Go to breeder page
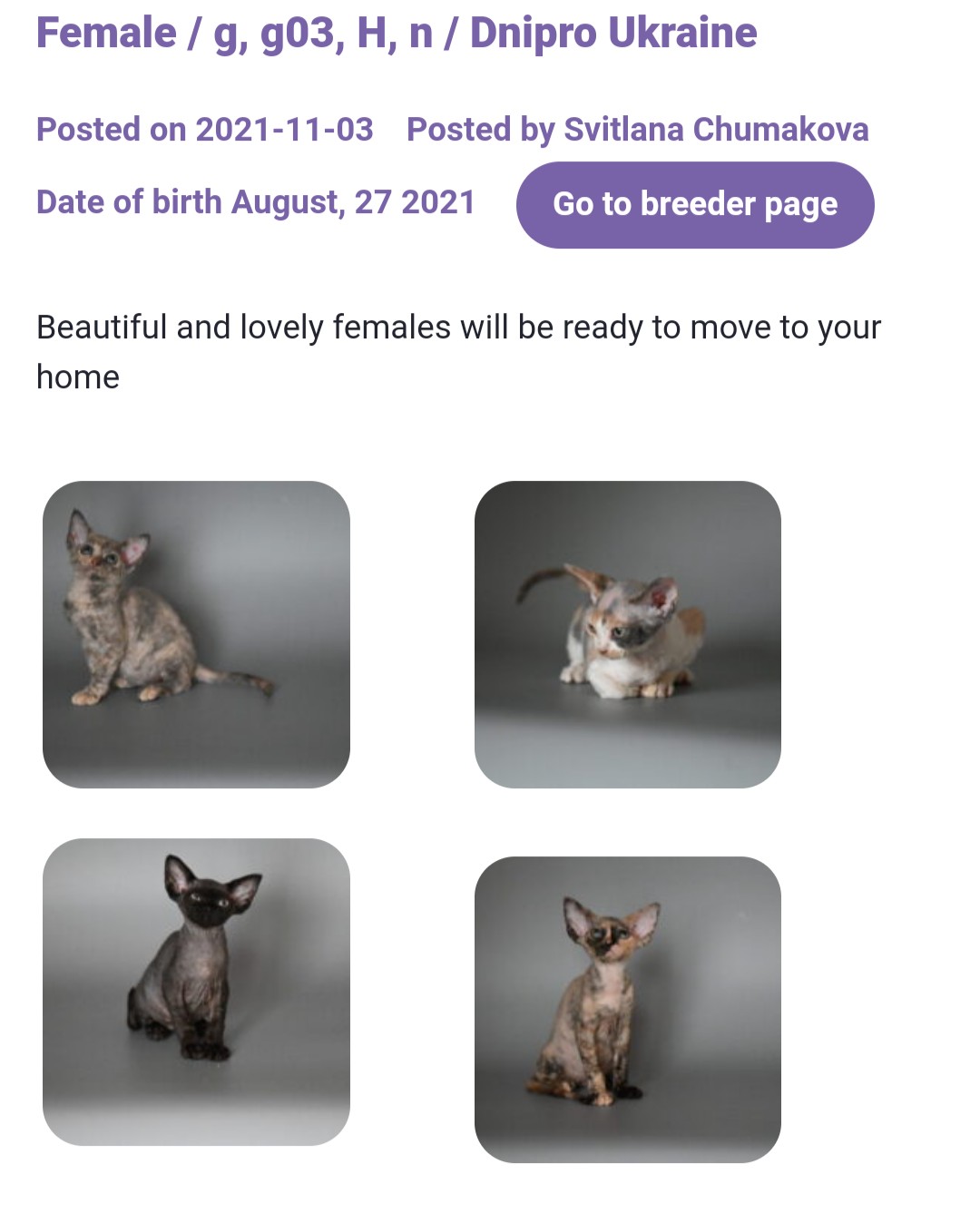The height and width of the screenshot is (1213, 980). pyautogui.click(x=695, y=205)
